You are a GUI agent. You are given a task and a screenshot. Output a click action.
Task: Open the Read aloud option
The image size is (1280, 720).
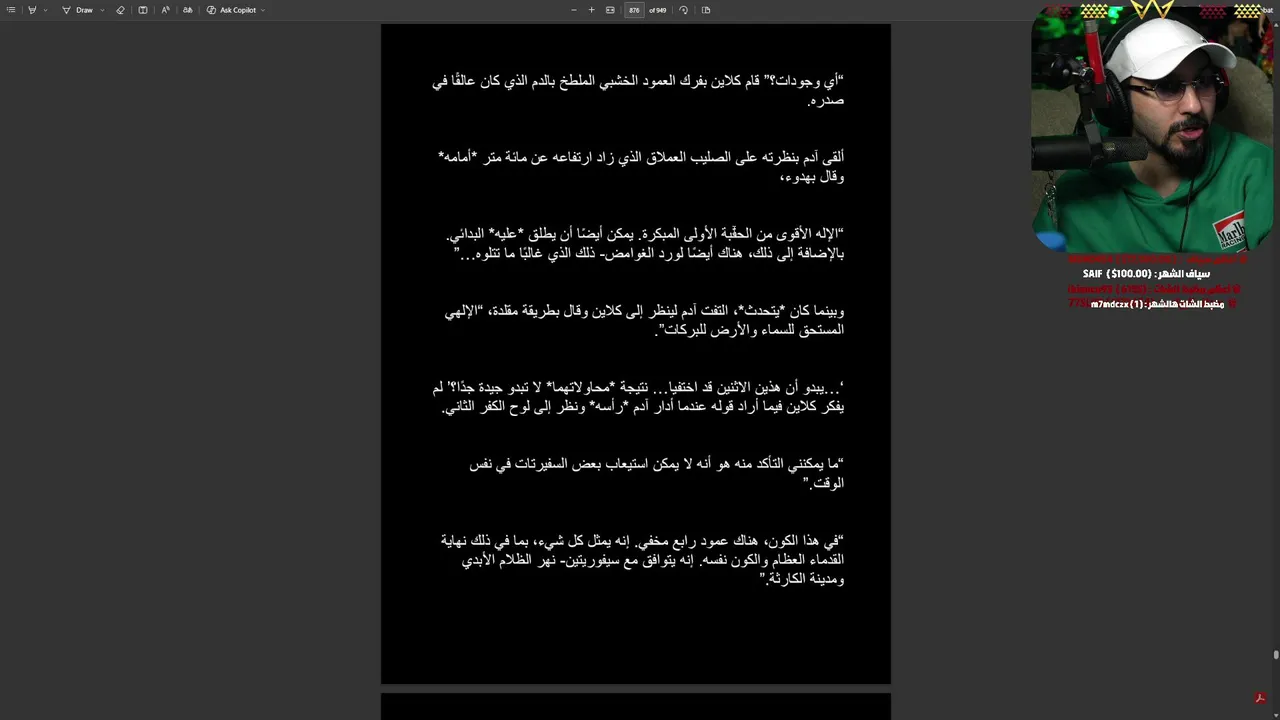(x=165, y=10)
